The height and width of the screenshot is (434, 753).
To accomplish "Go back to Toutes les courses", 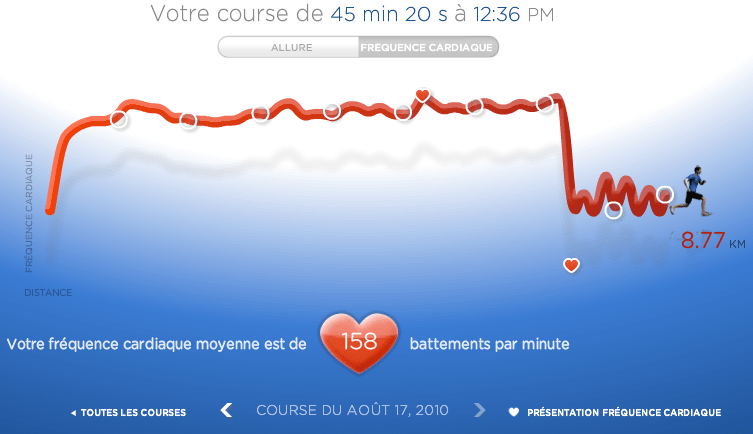I will pyautogui.click(x=128, y=412).
